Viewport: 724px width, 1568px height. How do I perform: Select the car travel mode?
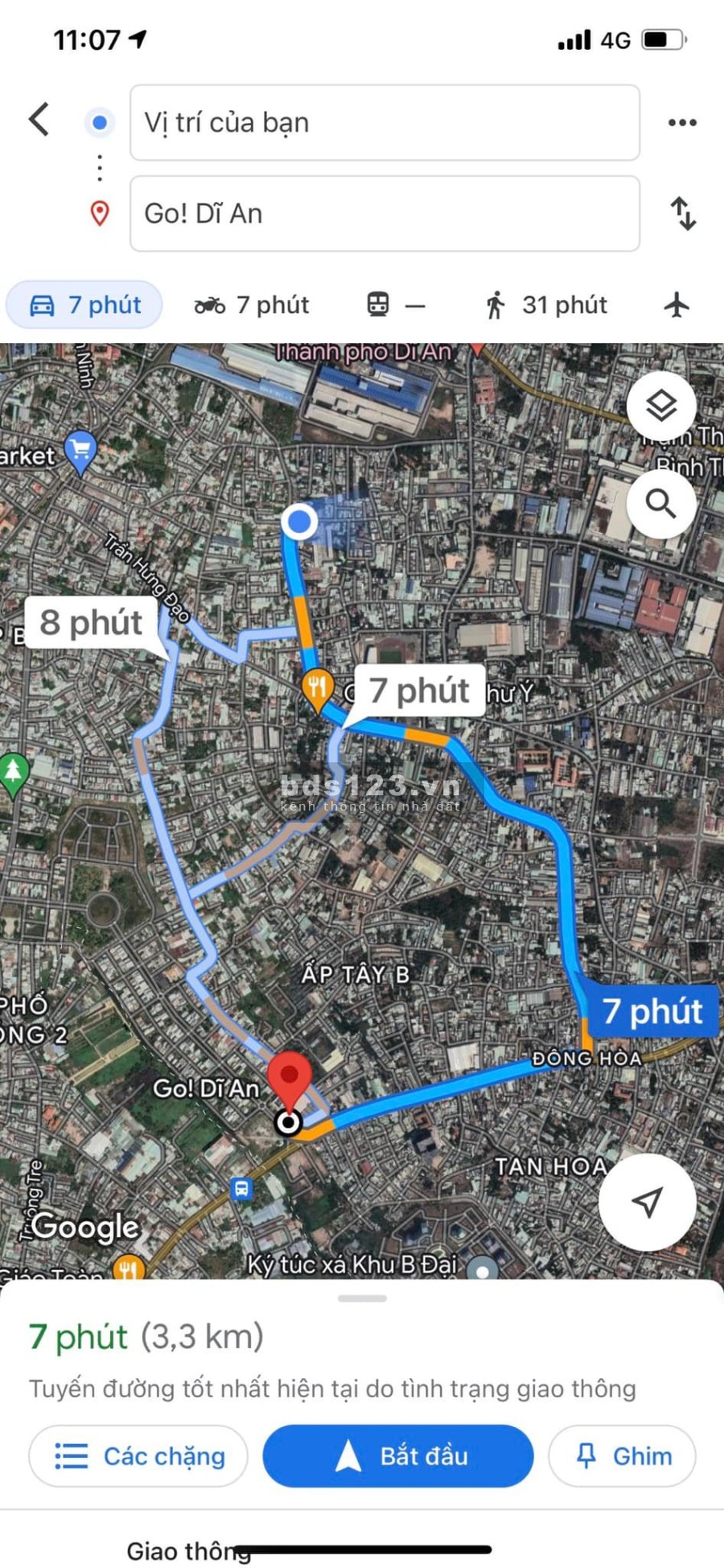84,305
